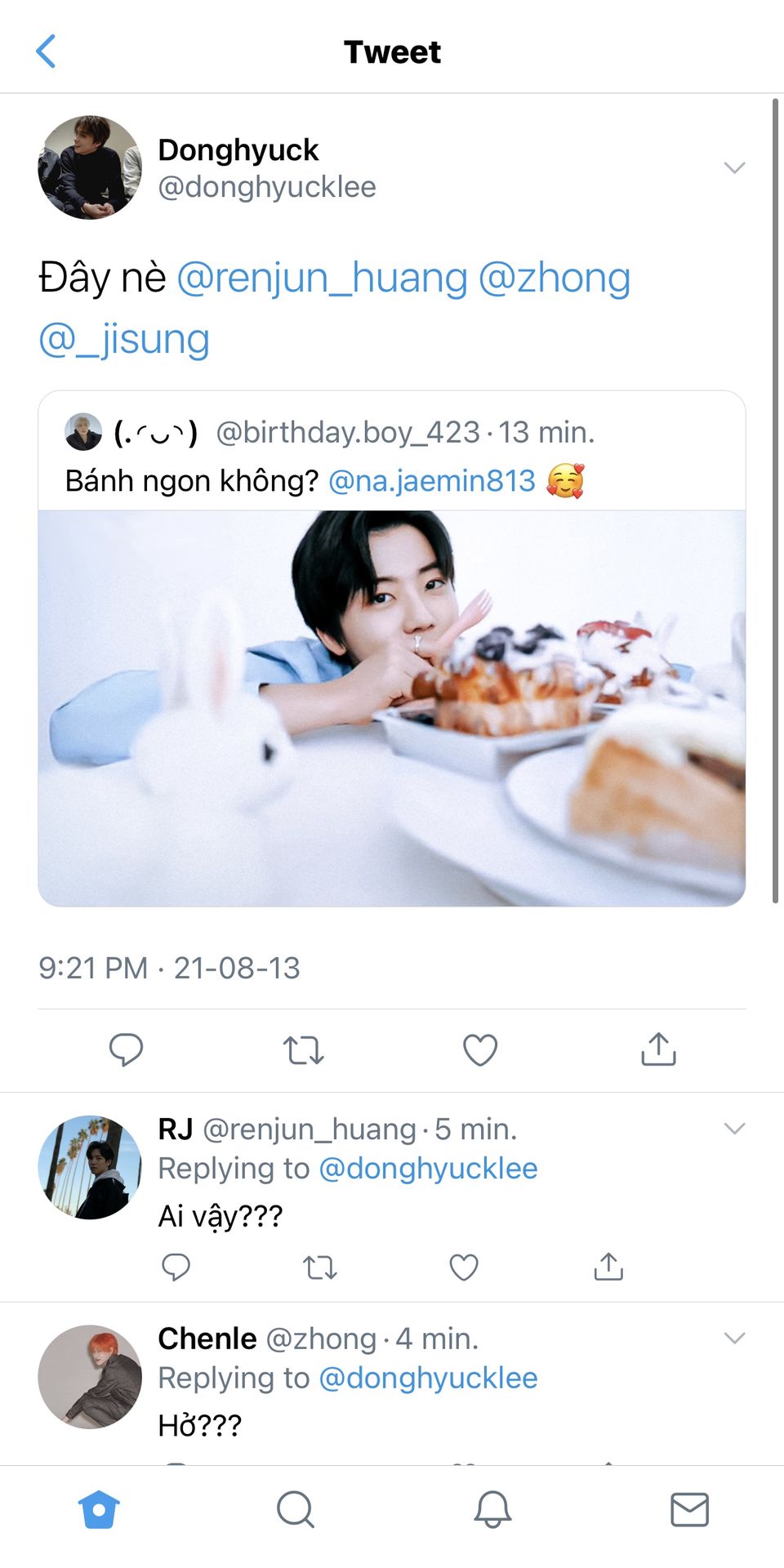Open the notifications bell tab
Viewport: 784px width, 1568px height.
pos(492,1509)
